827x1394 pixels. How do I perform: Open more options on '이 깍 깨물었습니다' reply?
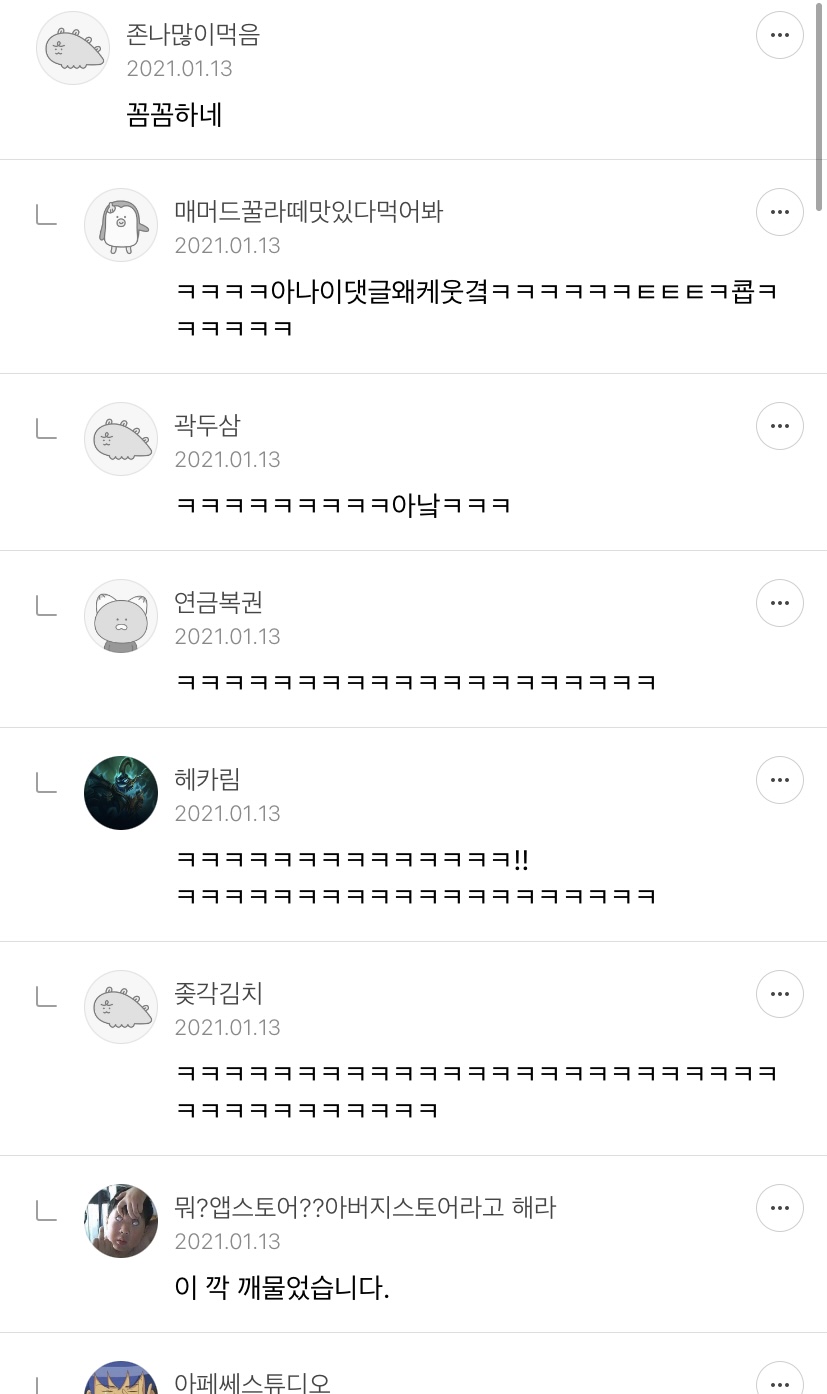779,1208
